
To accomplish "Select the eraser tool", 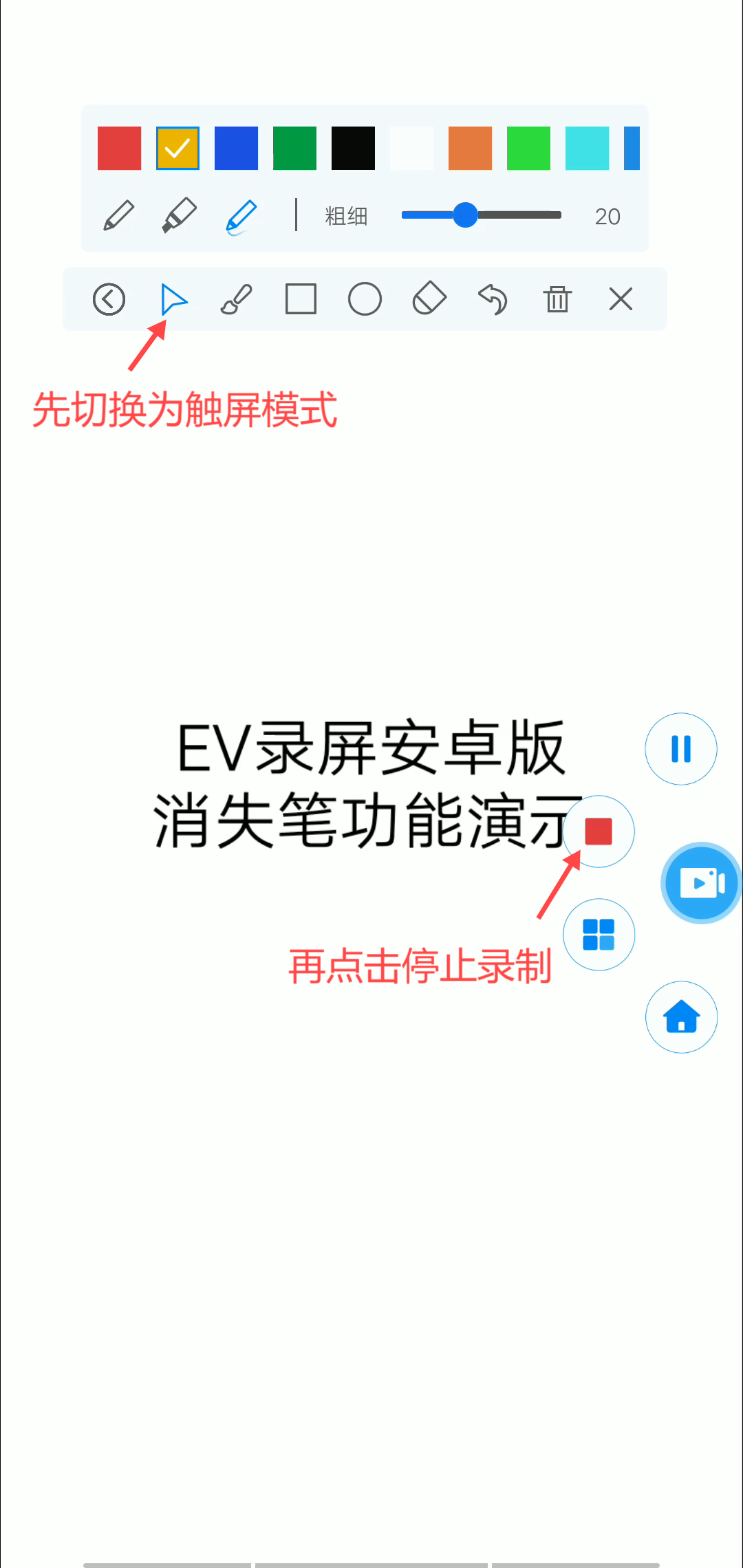I will 428,299.
